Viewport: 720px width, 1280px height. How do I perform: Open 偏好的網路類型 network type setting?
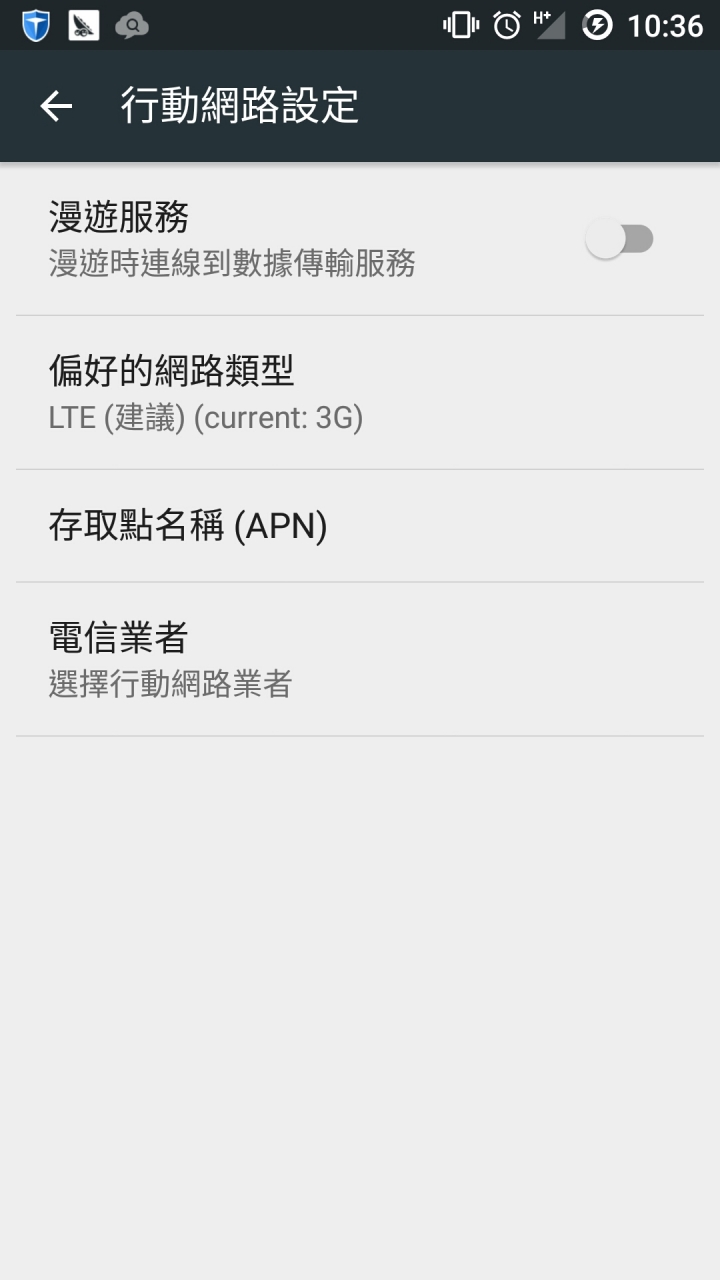(x=360, y=393)
